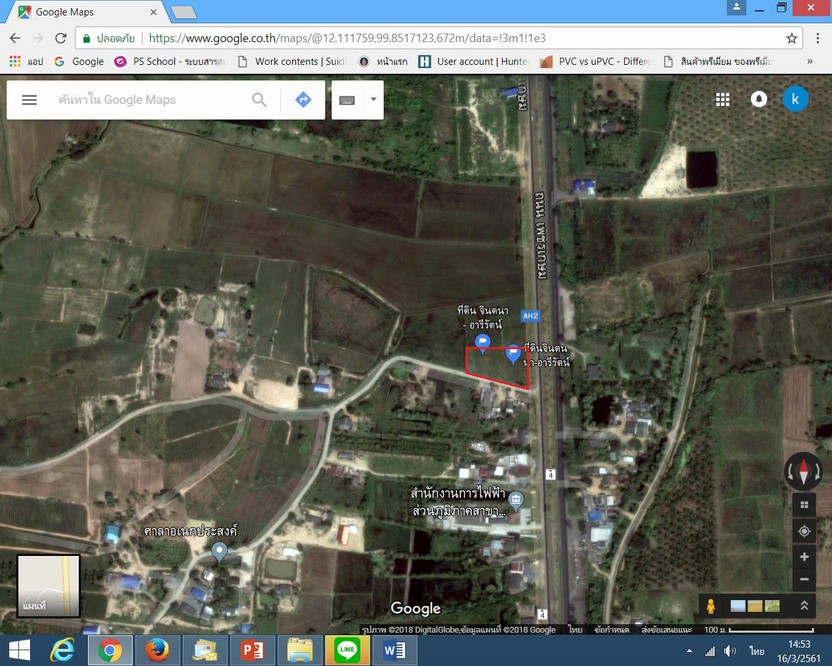This screenshot has width=832, height=666.
Task: Open the Google Maps hamburger menu
Action: 29,100
